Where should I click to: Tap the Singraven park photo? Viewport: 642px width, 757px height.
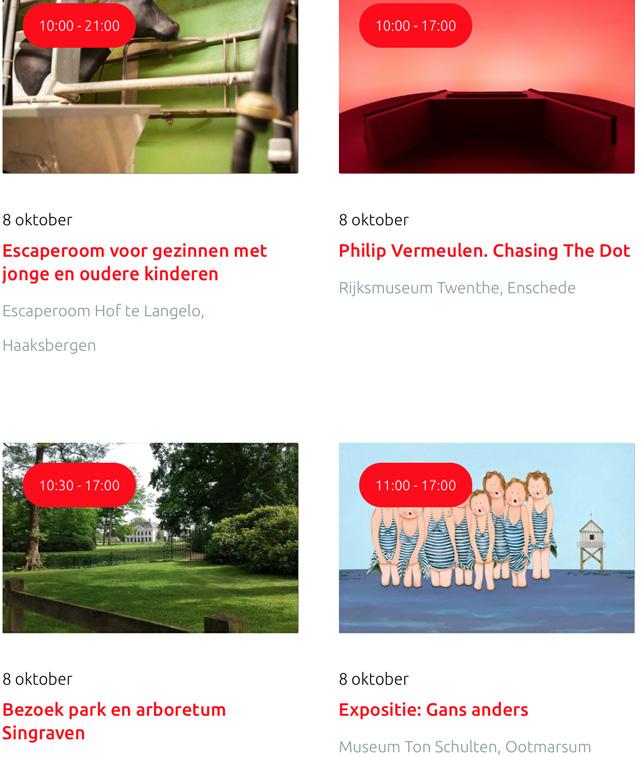pyautogui.click(x=150, y=560)
